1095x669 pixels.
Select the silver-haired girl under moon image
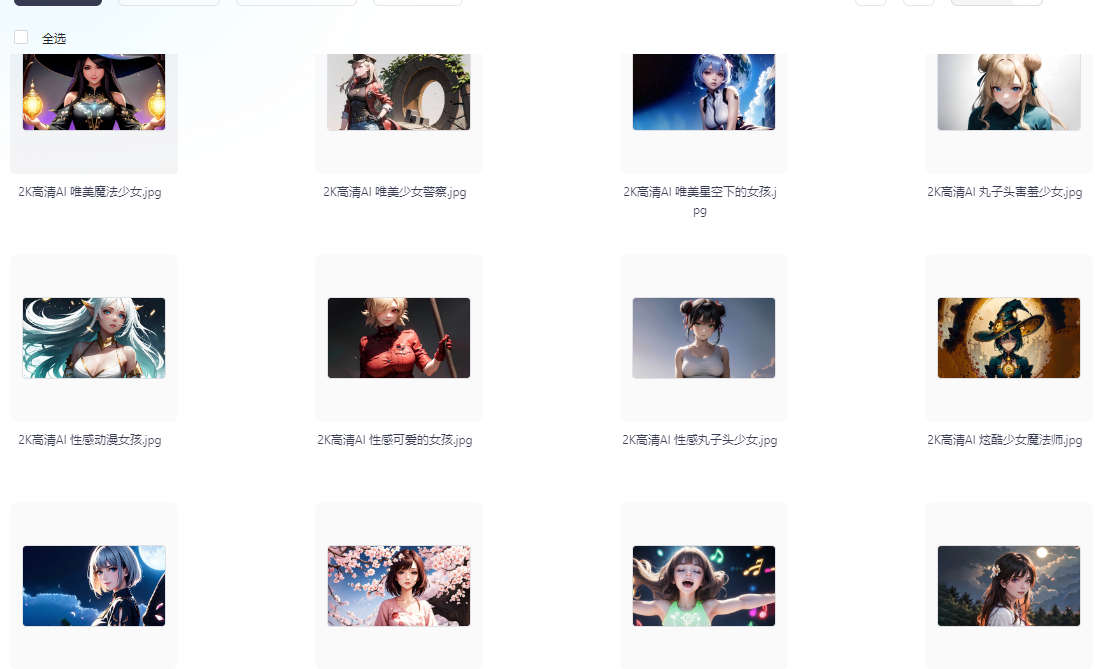(x=94, y=585)
